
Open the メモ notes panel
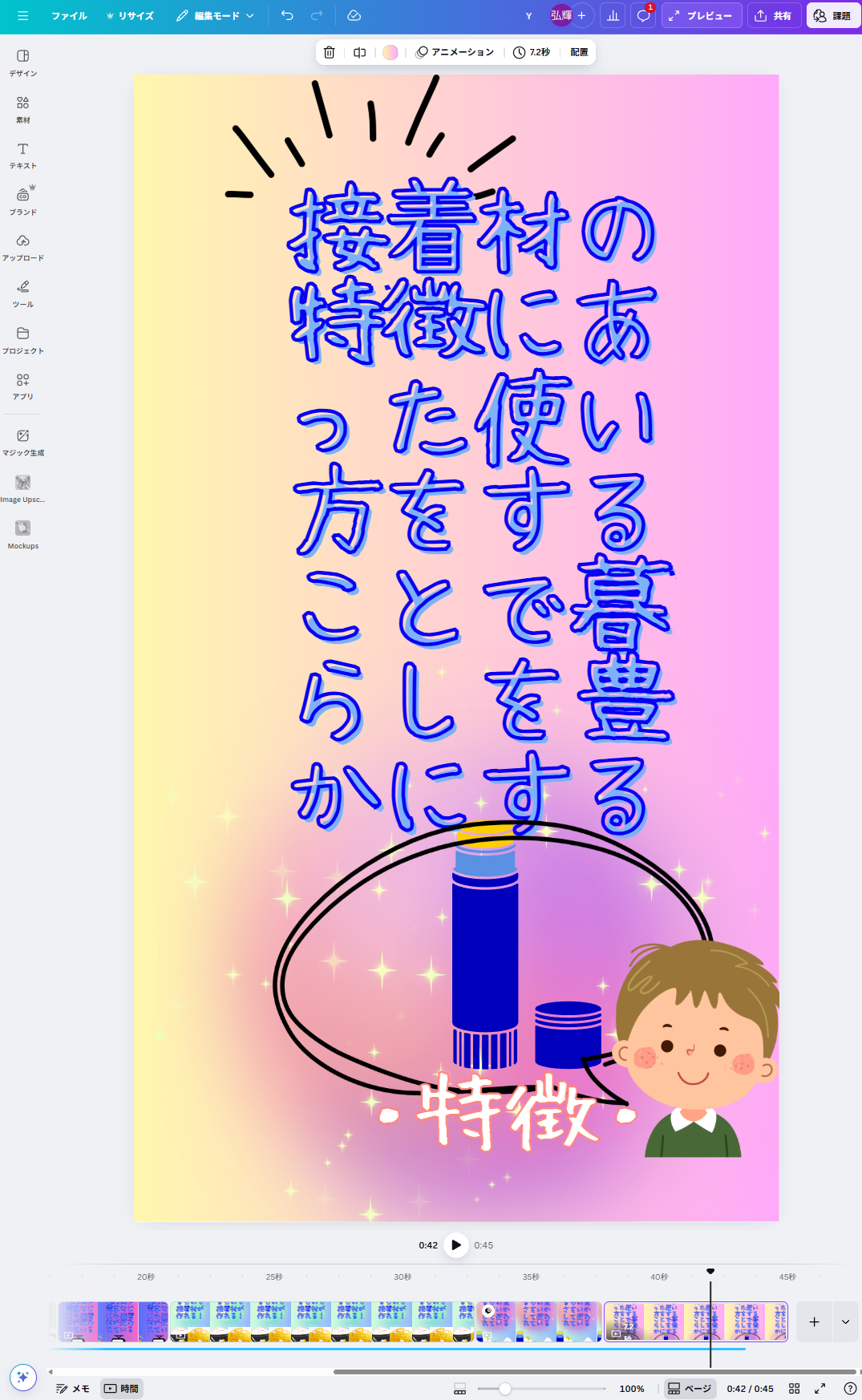73,1389
